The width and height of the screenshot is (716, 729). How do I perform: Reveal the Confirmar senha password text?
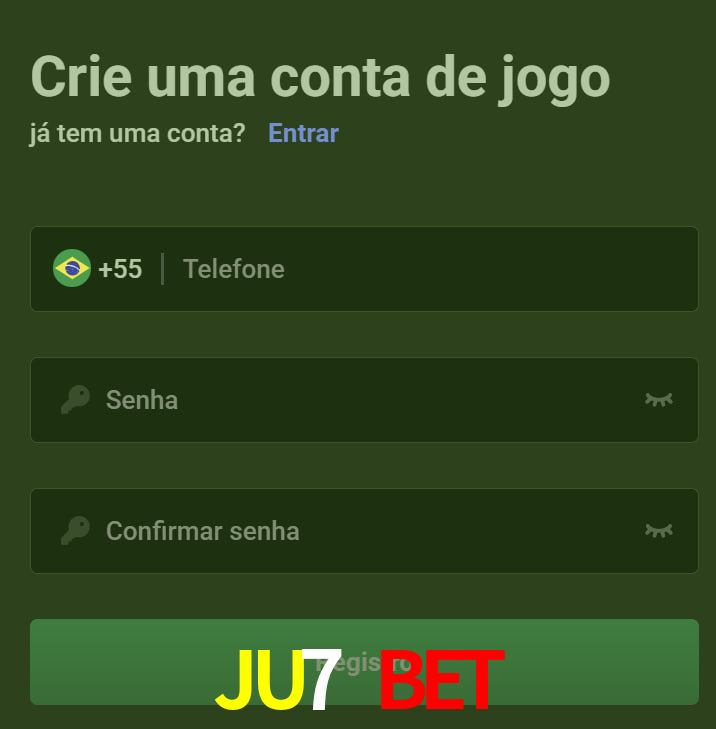pos(658,531)
